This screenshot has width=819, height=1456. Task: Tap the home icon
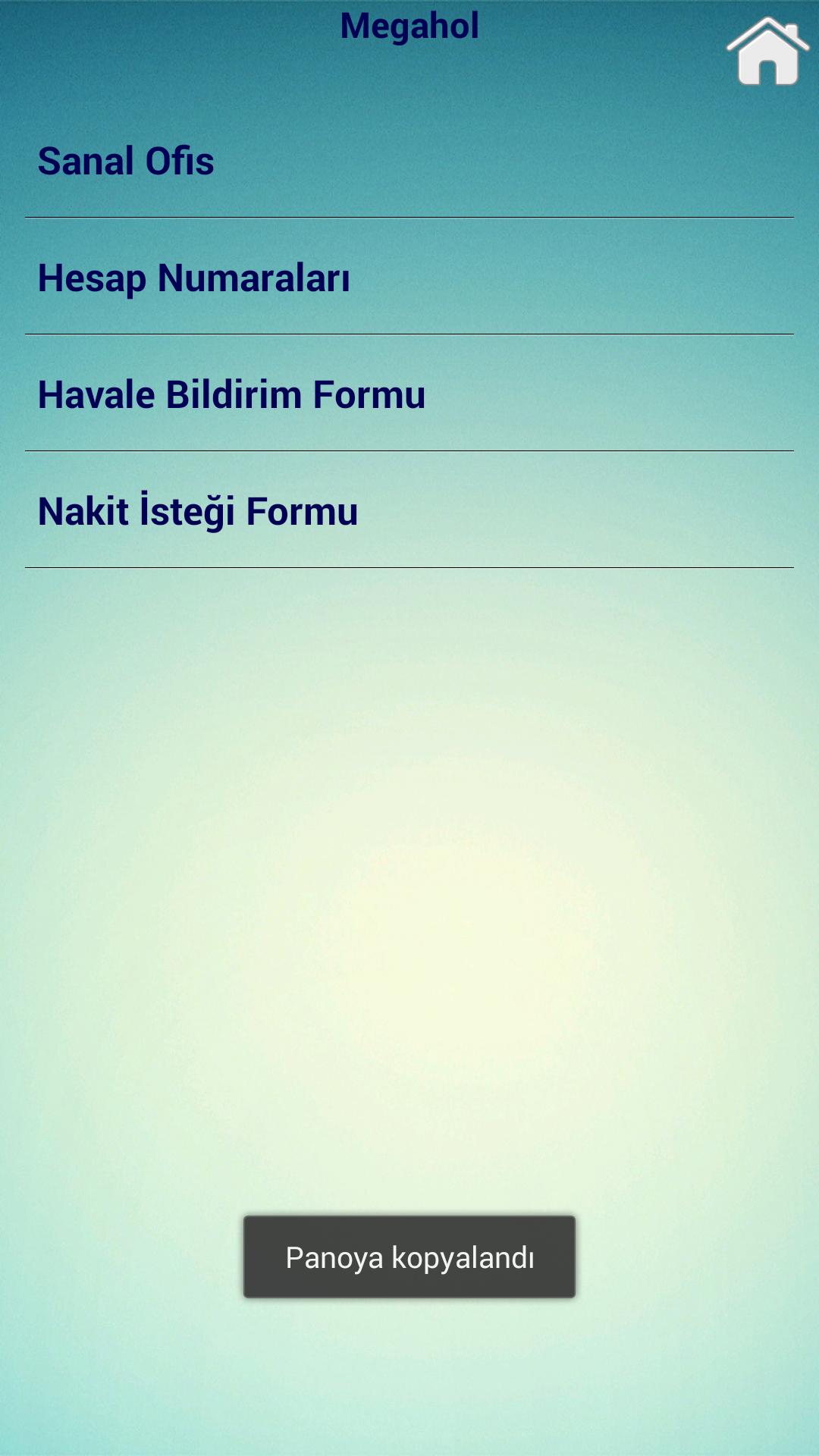tap(767, 52)
